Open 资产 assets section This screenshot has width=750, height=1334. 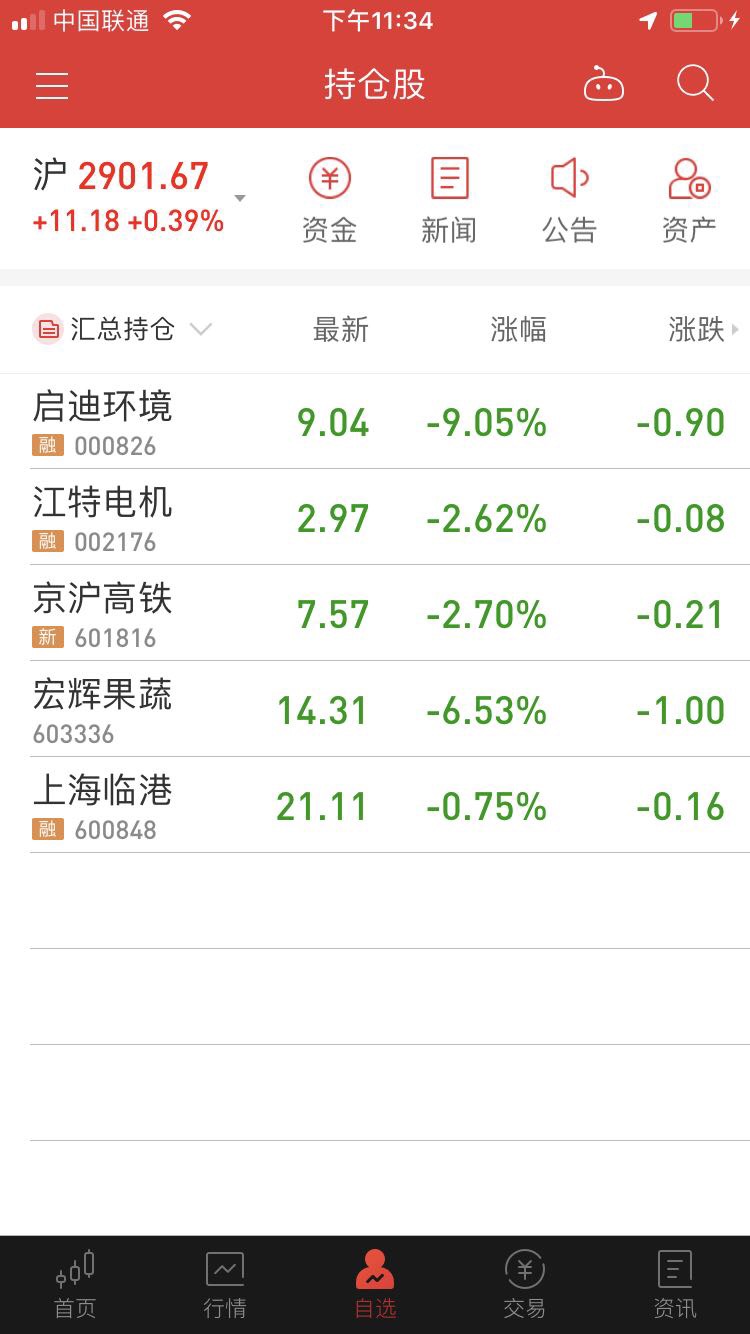[689, 200]
